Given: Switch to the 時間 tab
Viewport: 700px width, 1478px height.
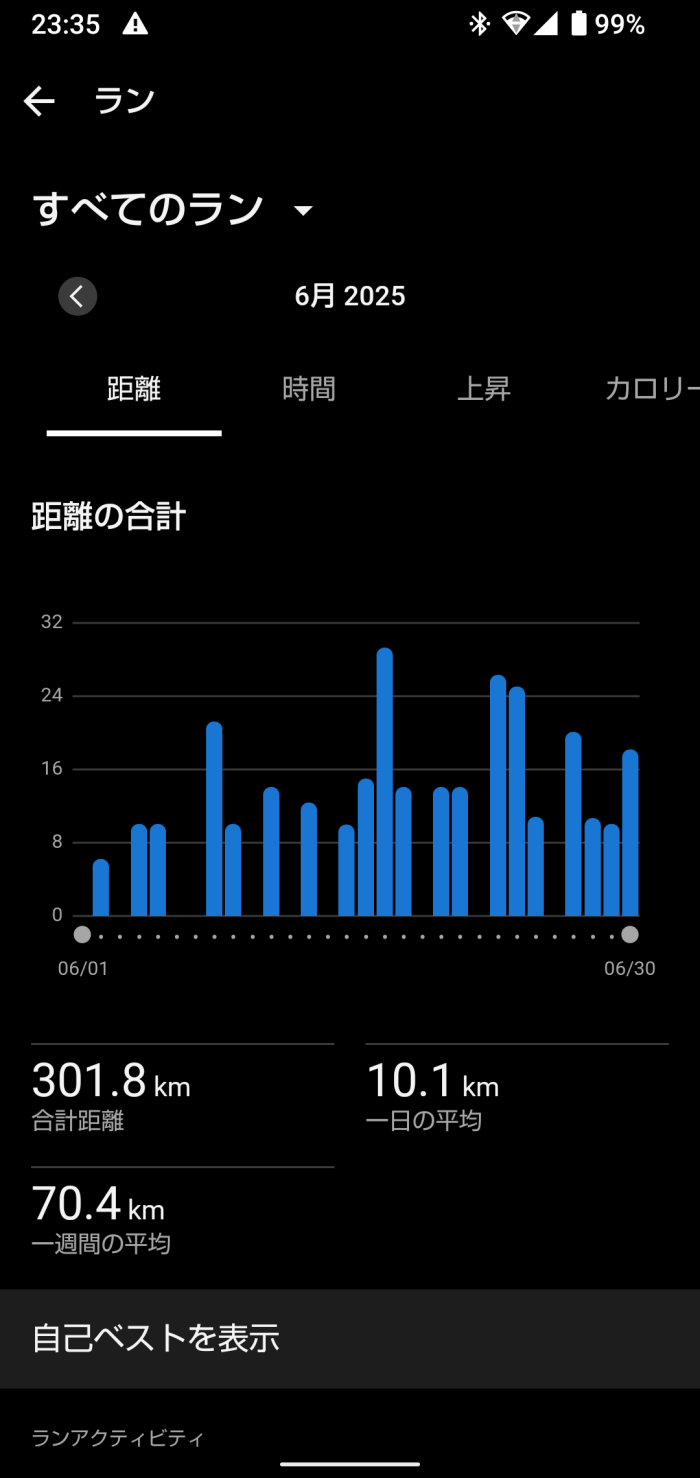Looking at the screenshot, I should [x=309, y=389].
